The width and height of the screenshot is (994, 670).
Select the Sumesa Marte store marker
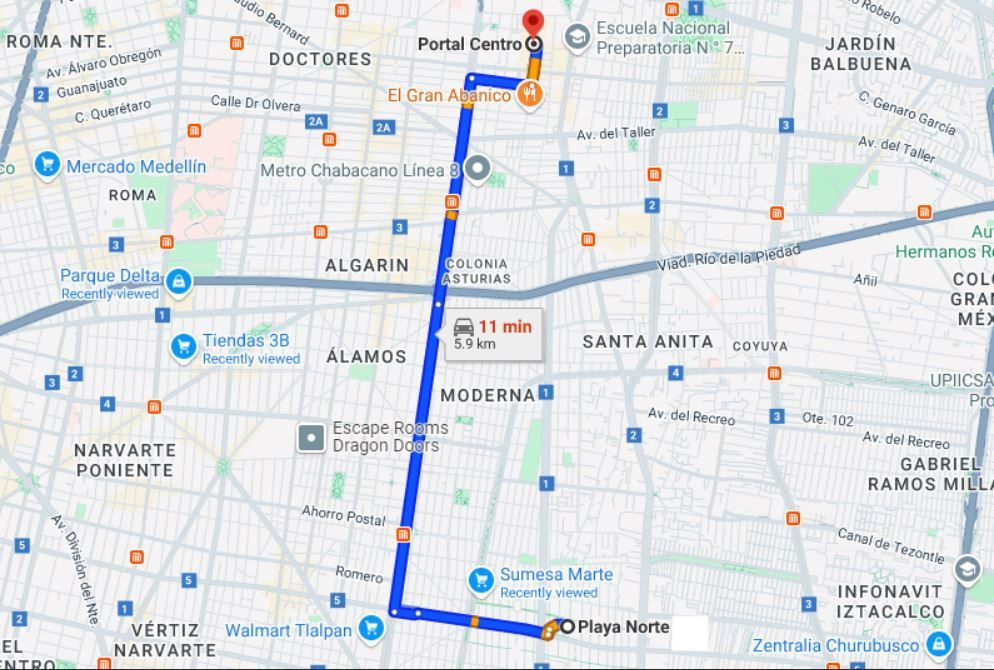pos(481,581)
